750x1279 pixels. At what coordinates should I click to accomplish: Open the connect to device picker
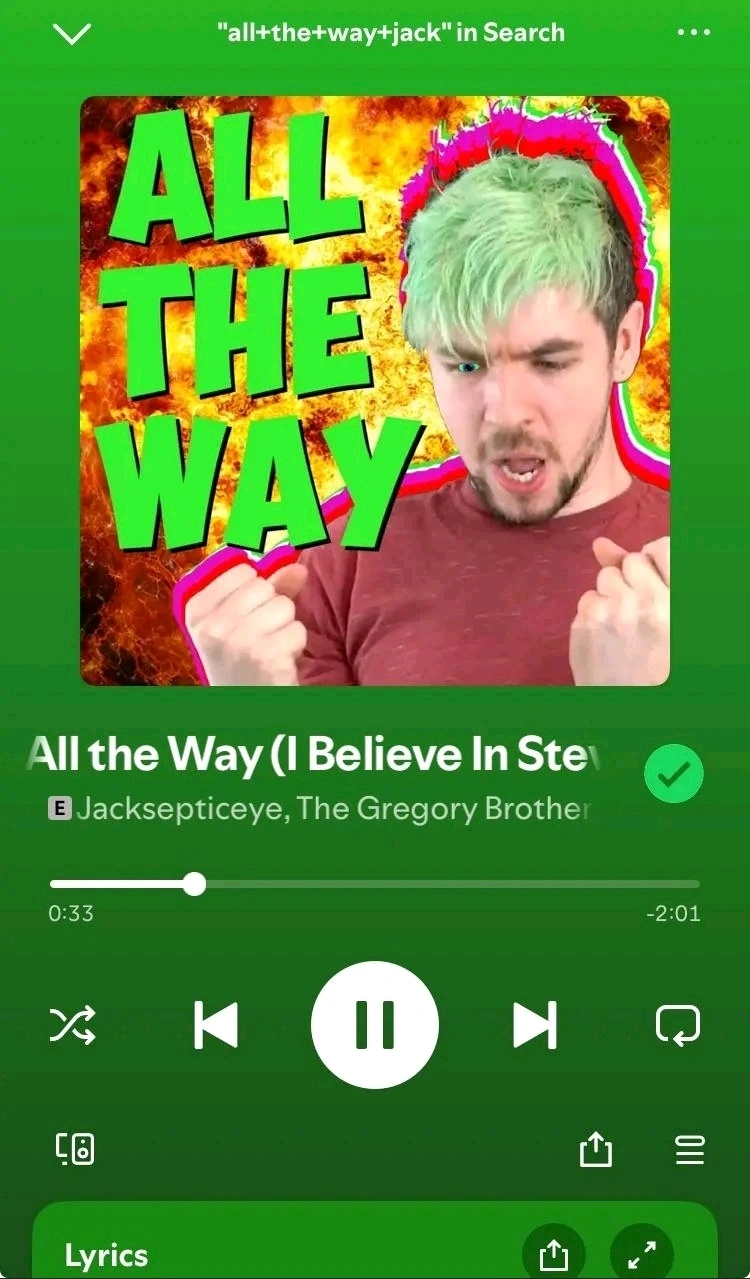[x=75, y=1150]
